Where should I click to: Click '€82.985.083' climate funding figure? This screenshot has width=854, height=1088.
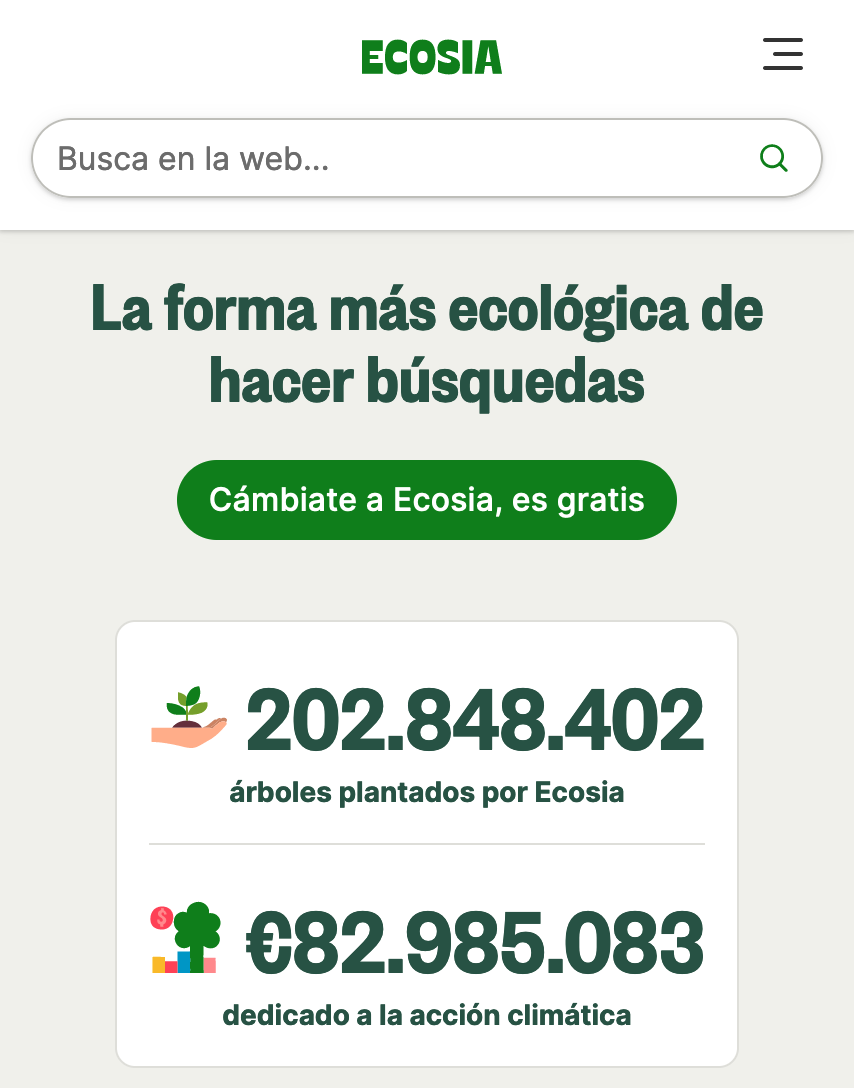pyautogui.click(x=474, y=939)
